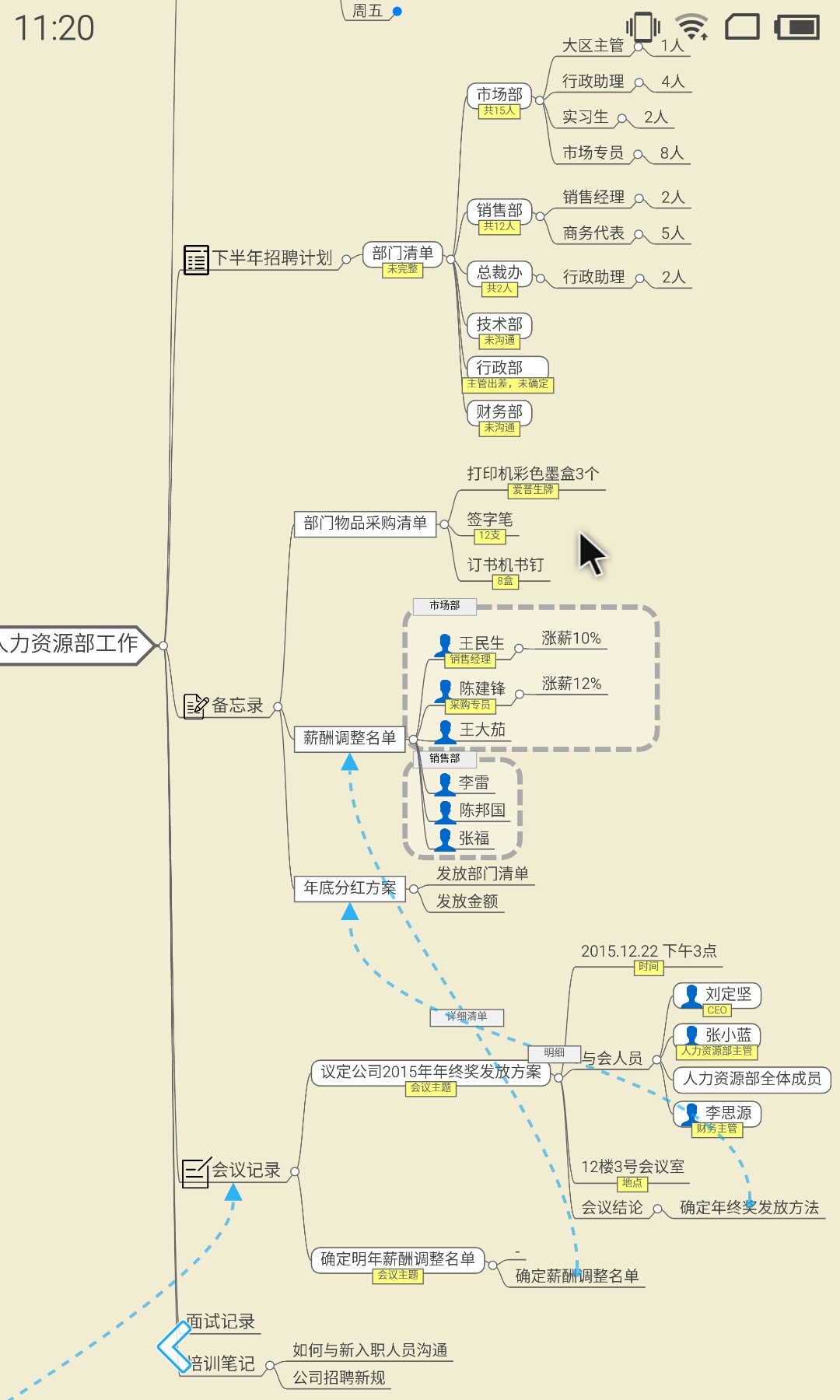Select the 培训笔记 node

click(x=222, y=1363)
